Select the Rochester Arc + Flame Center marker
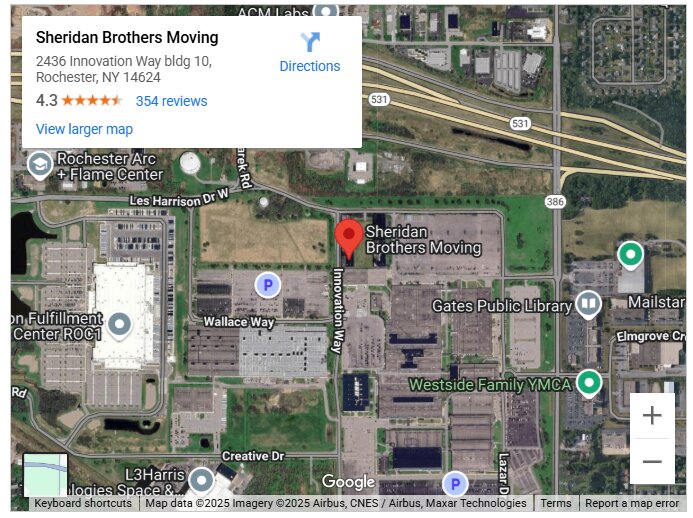The image size is (693, 518). point(40,165)
